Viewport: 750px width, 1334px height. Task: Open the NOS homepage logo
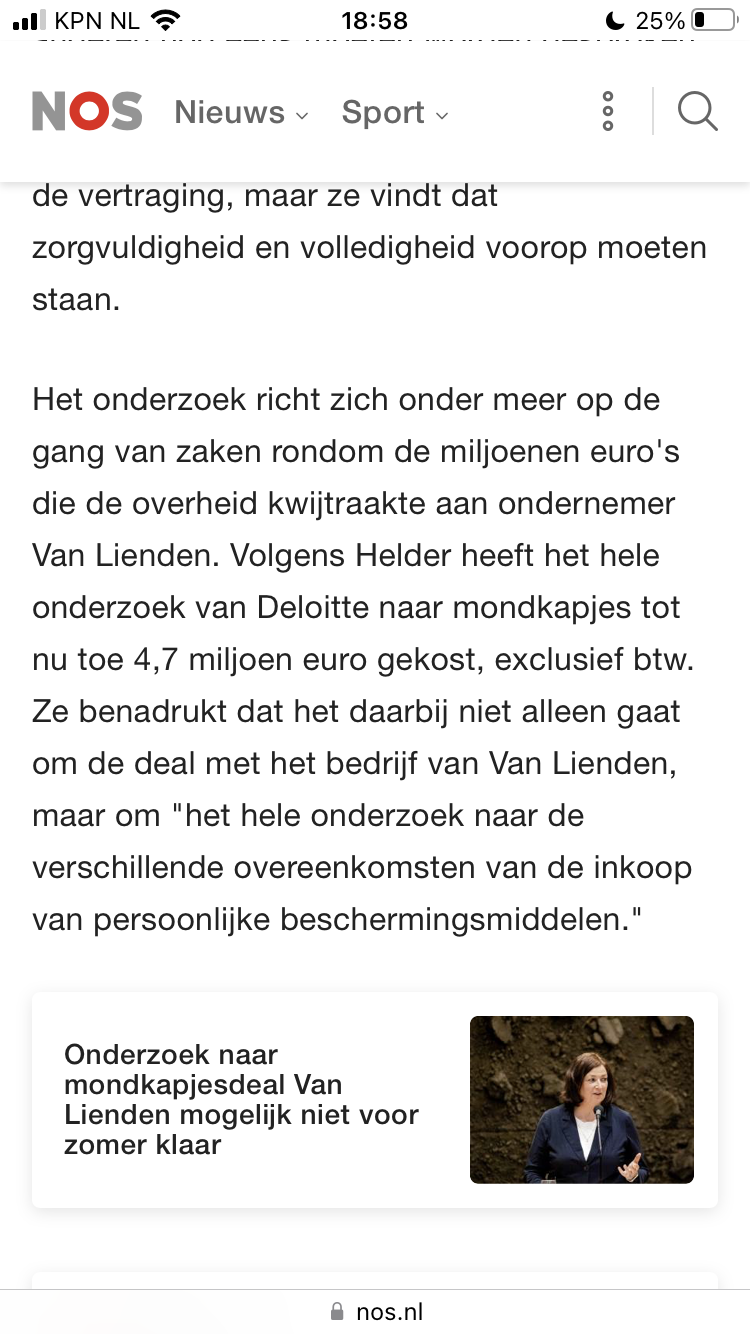[87, 111]
